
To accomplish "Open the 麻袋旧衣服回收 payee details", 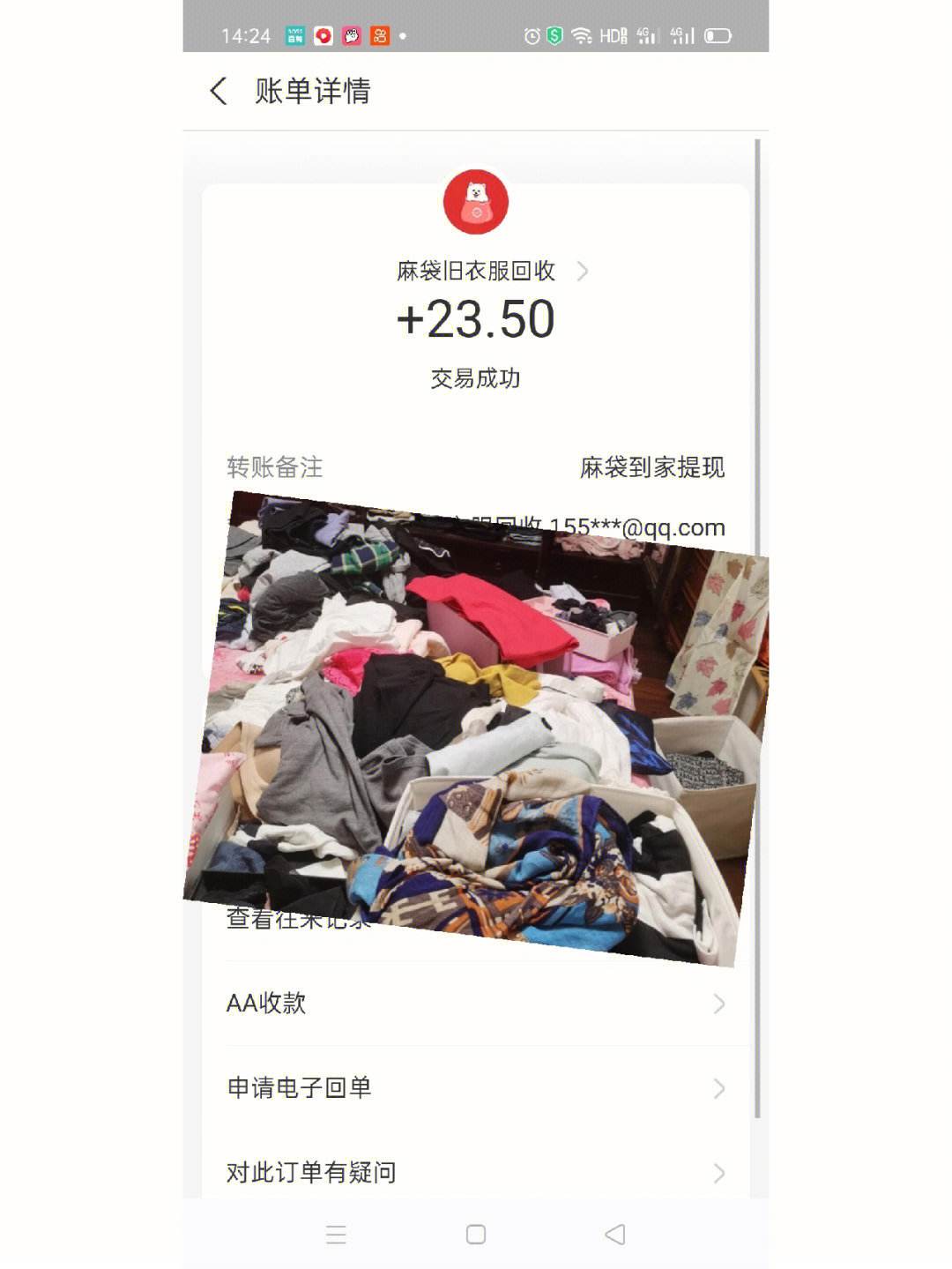I will (490, 271).
